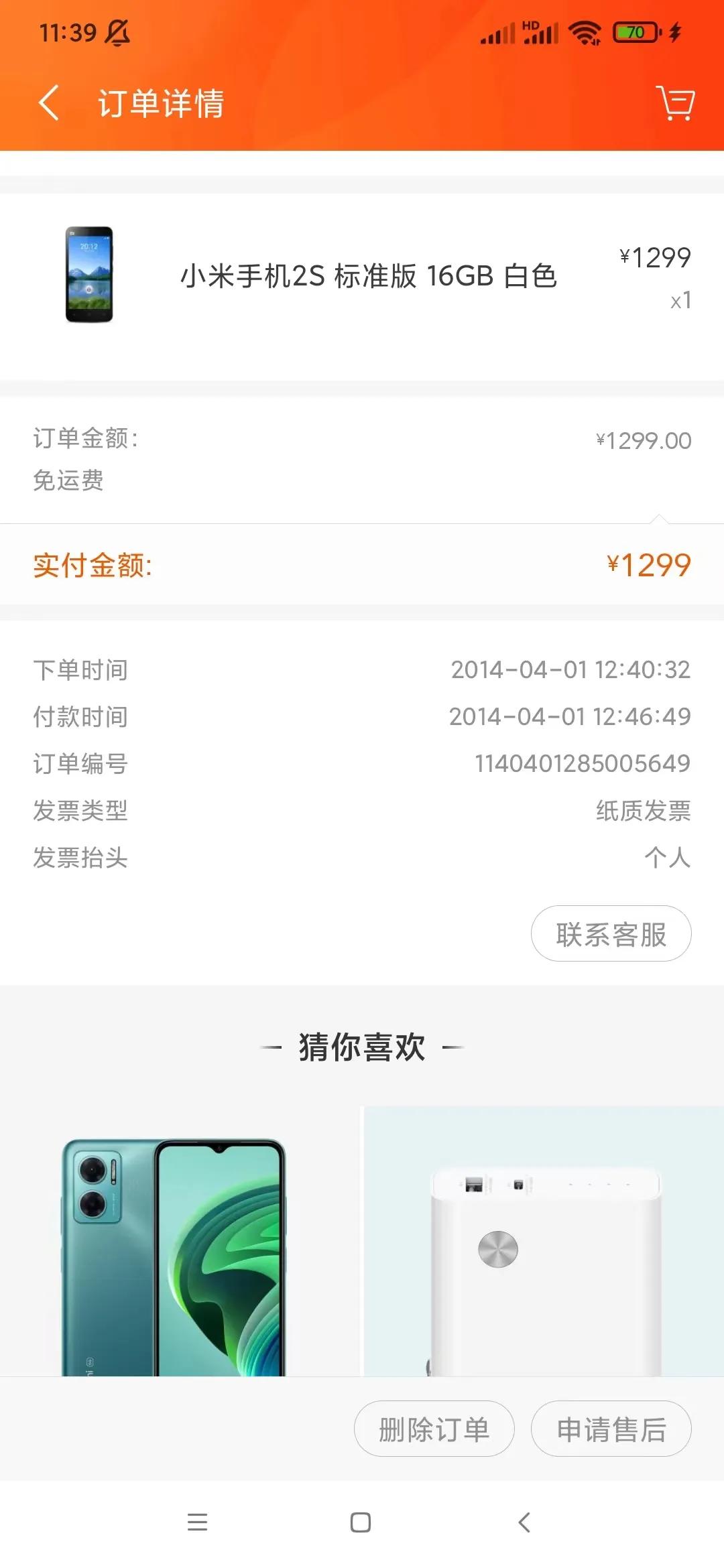The height and width of the screenshot is (1568, 724).
Task: Delete the order using 删除订单
Action: 434,1428
